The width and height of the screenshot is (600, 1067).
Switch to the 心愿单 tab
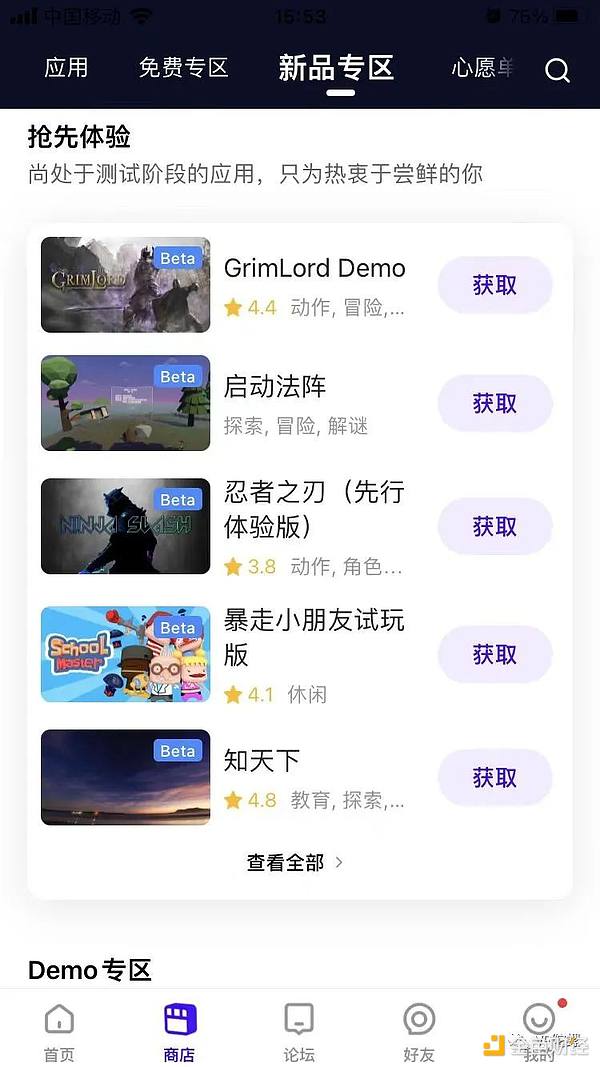pyautogui.click(x=483, y=68)
